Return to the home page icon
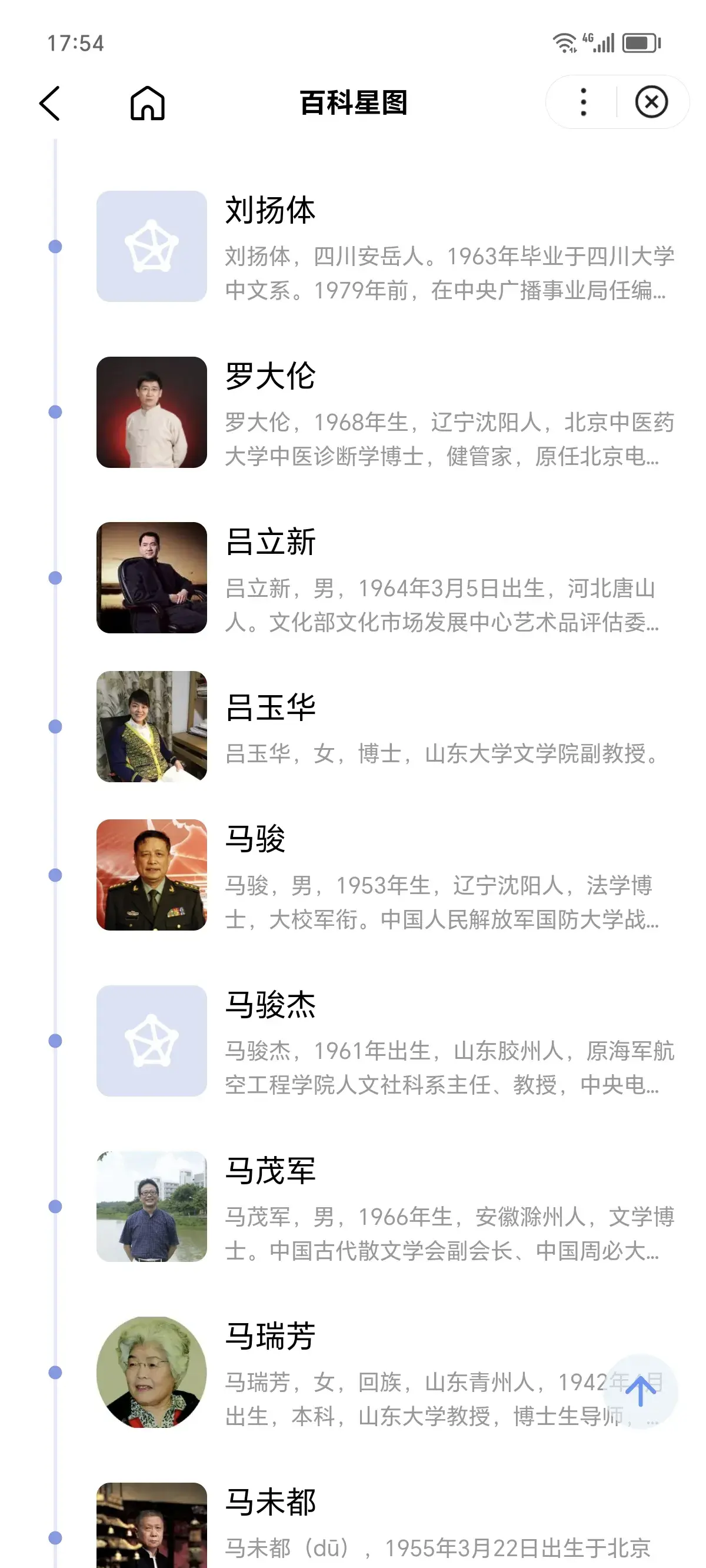706x1568 pixels. tap(148, 103)
